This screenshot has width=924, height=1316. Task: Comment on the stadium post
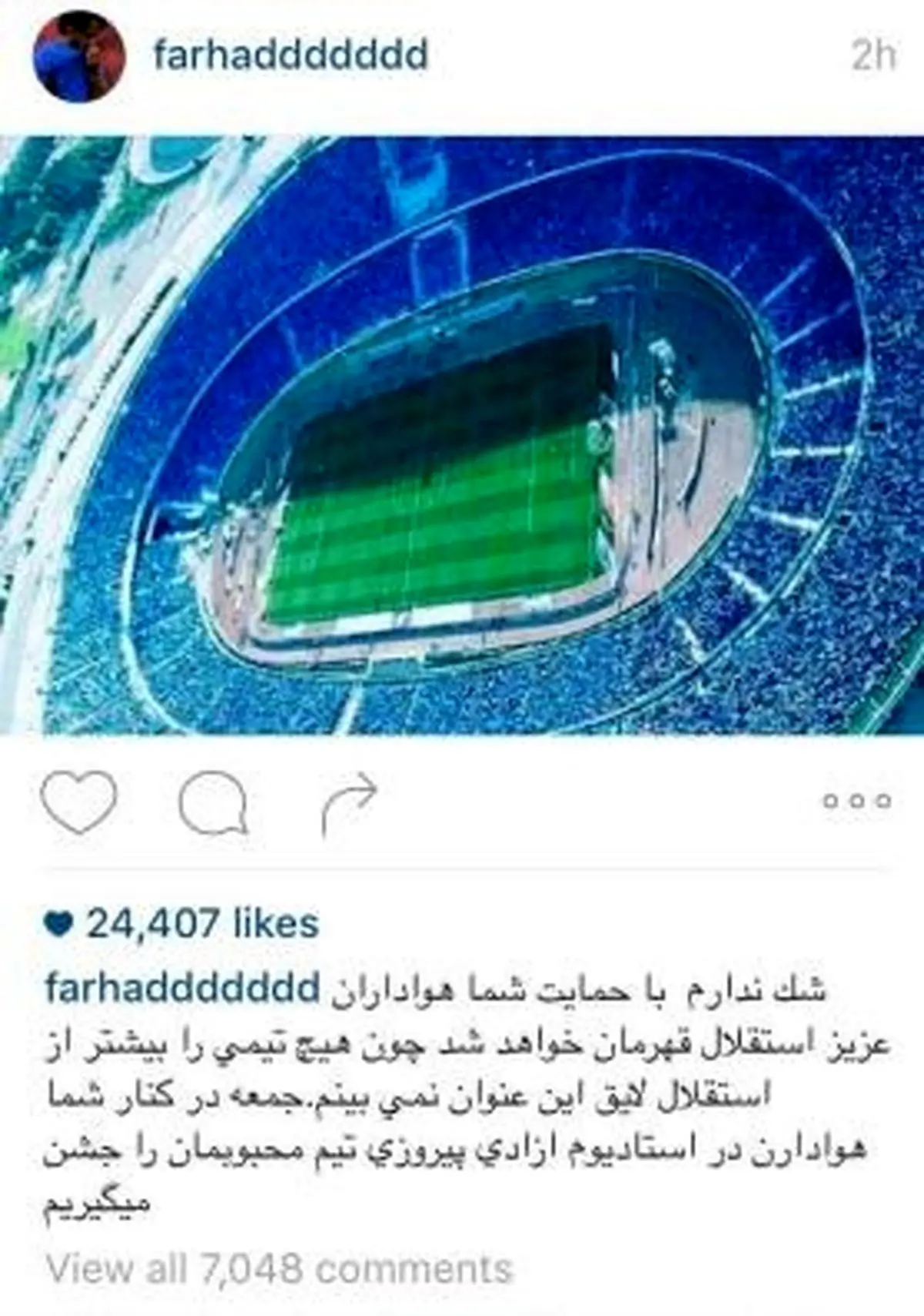213,804
